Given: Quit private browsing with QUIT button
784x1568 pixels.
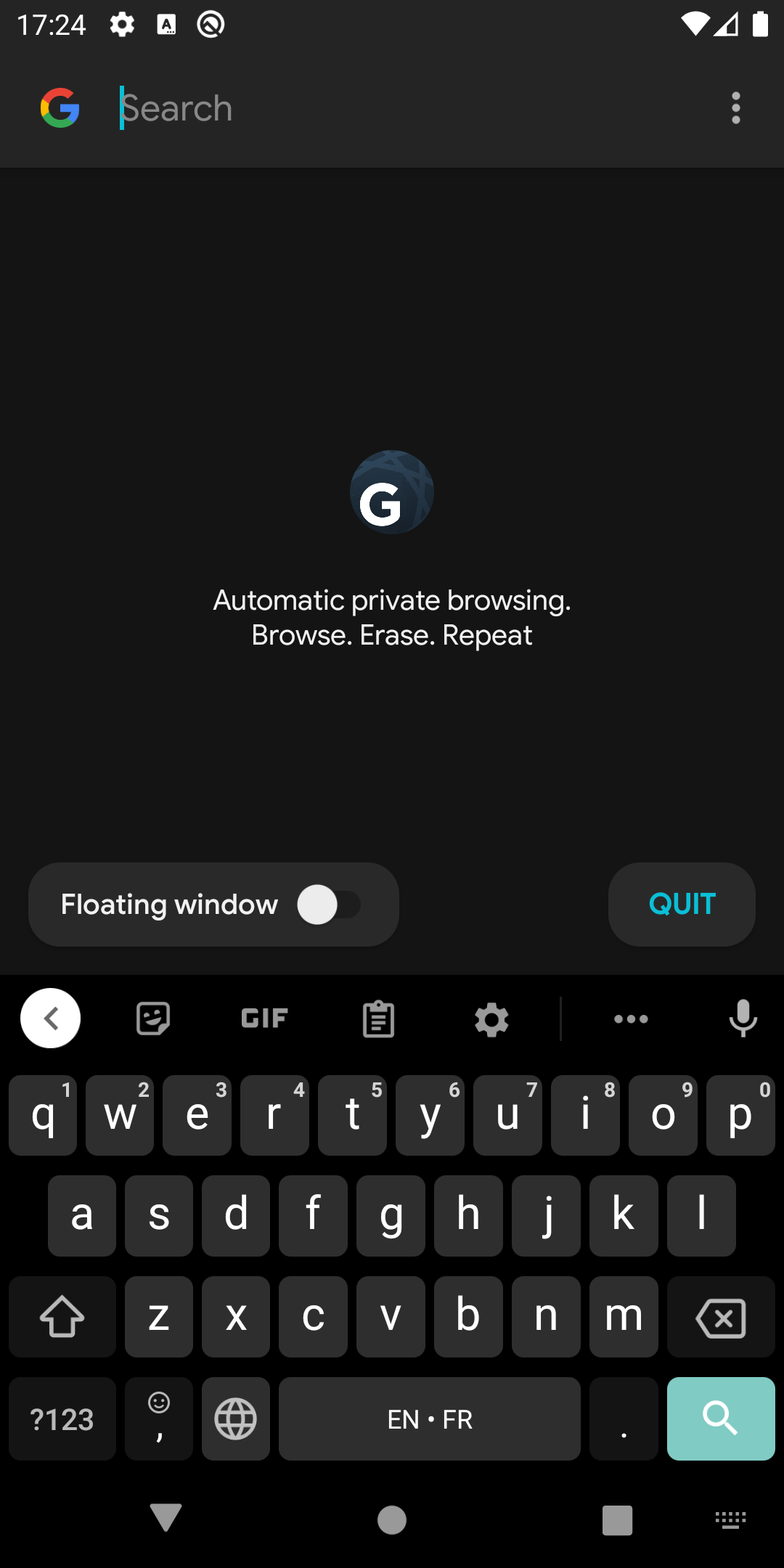Looking at the screenshot, I should point(681,904).
